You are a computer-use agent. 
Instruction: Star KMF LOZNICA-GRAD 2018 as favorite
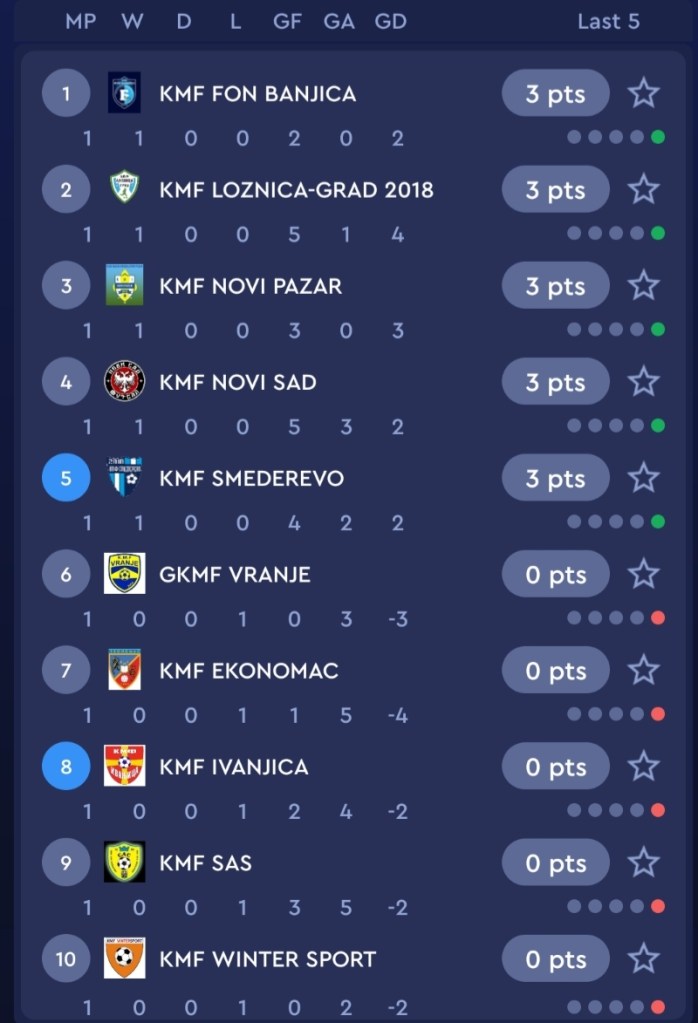643,190
